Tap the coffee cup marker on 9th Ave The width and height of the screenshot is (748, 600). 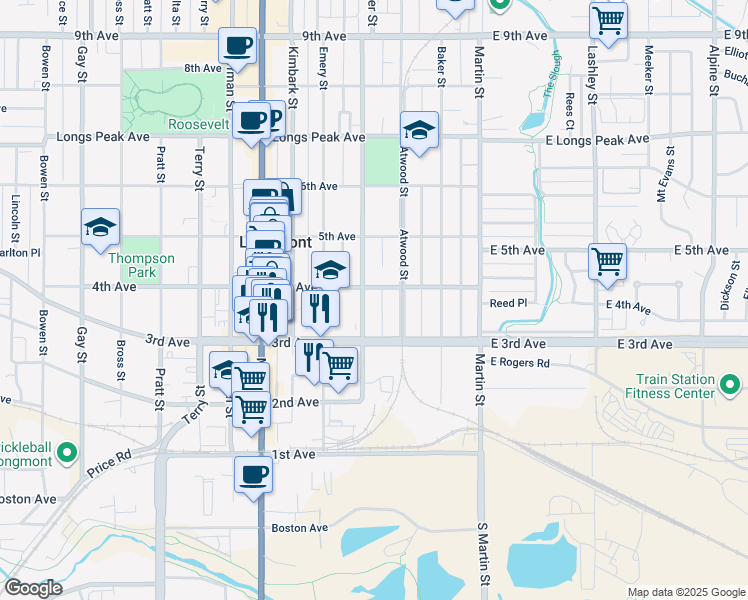(x=239, y=45)
